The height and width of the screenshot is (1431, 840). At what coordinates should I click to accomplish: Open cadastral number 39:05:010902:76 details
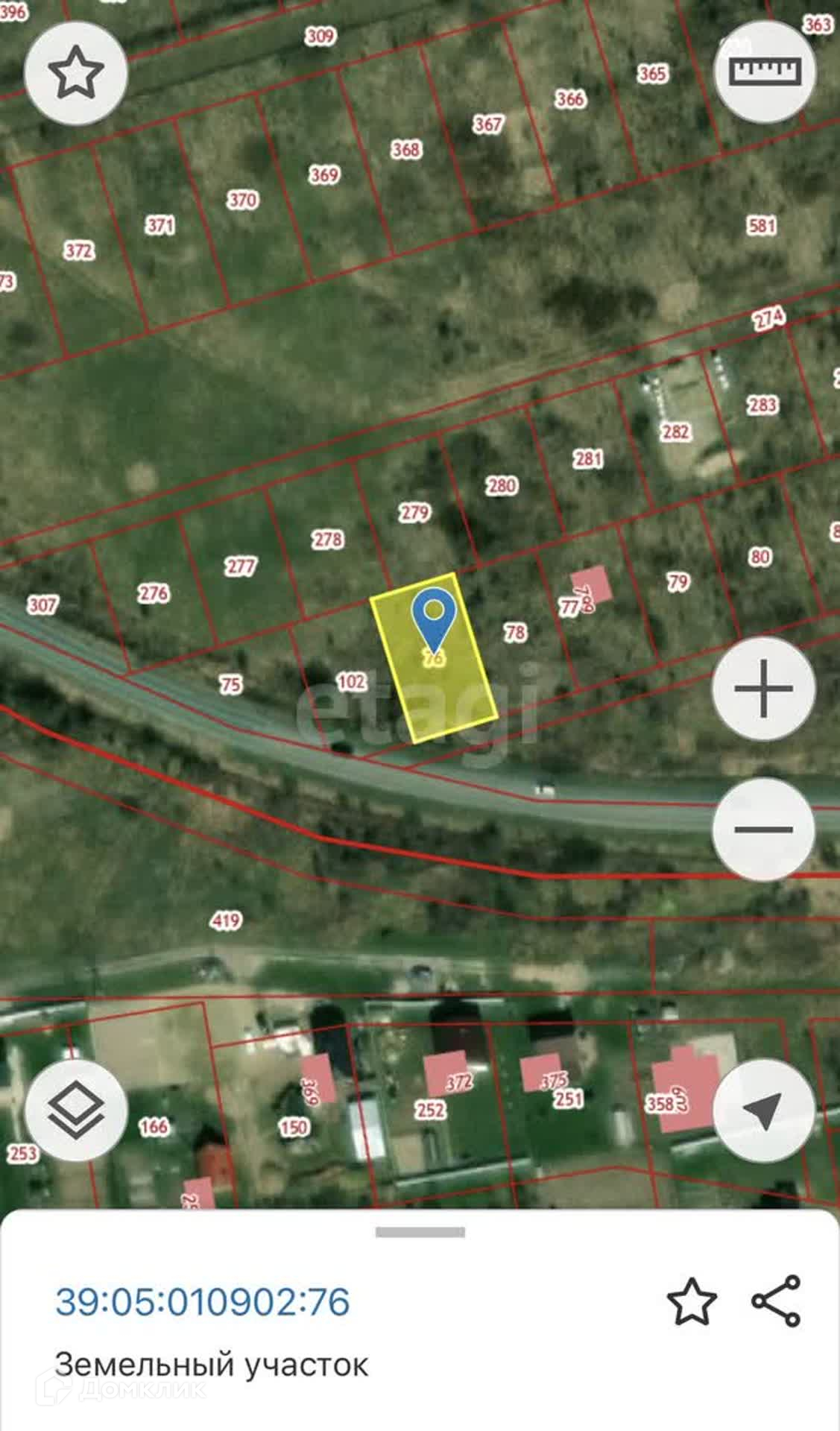coord(203,1301)
